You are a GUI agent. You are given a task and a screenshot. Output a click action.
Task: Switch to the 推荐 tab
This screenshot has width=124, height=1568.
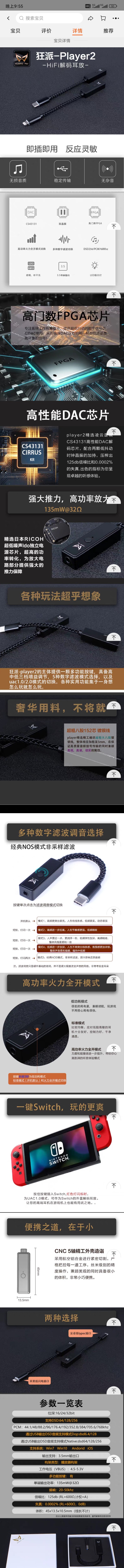[x=108, y=30]
